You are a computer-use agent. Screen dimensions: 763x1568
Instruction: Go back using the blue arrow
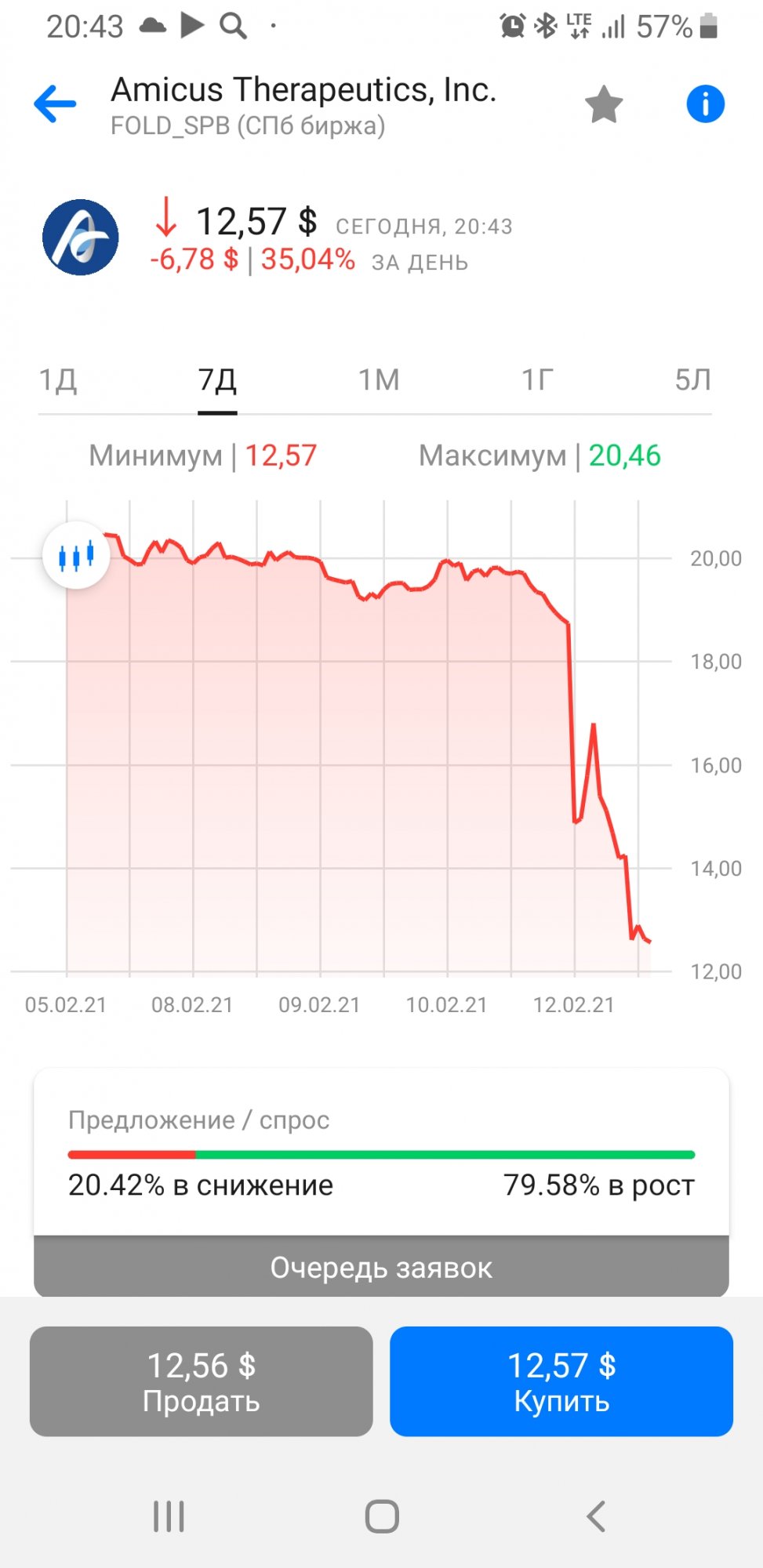click(55, 104)
